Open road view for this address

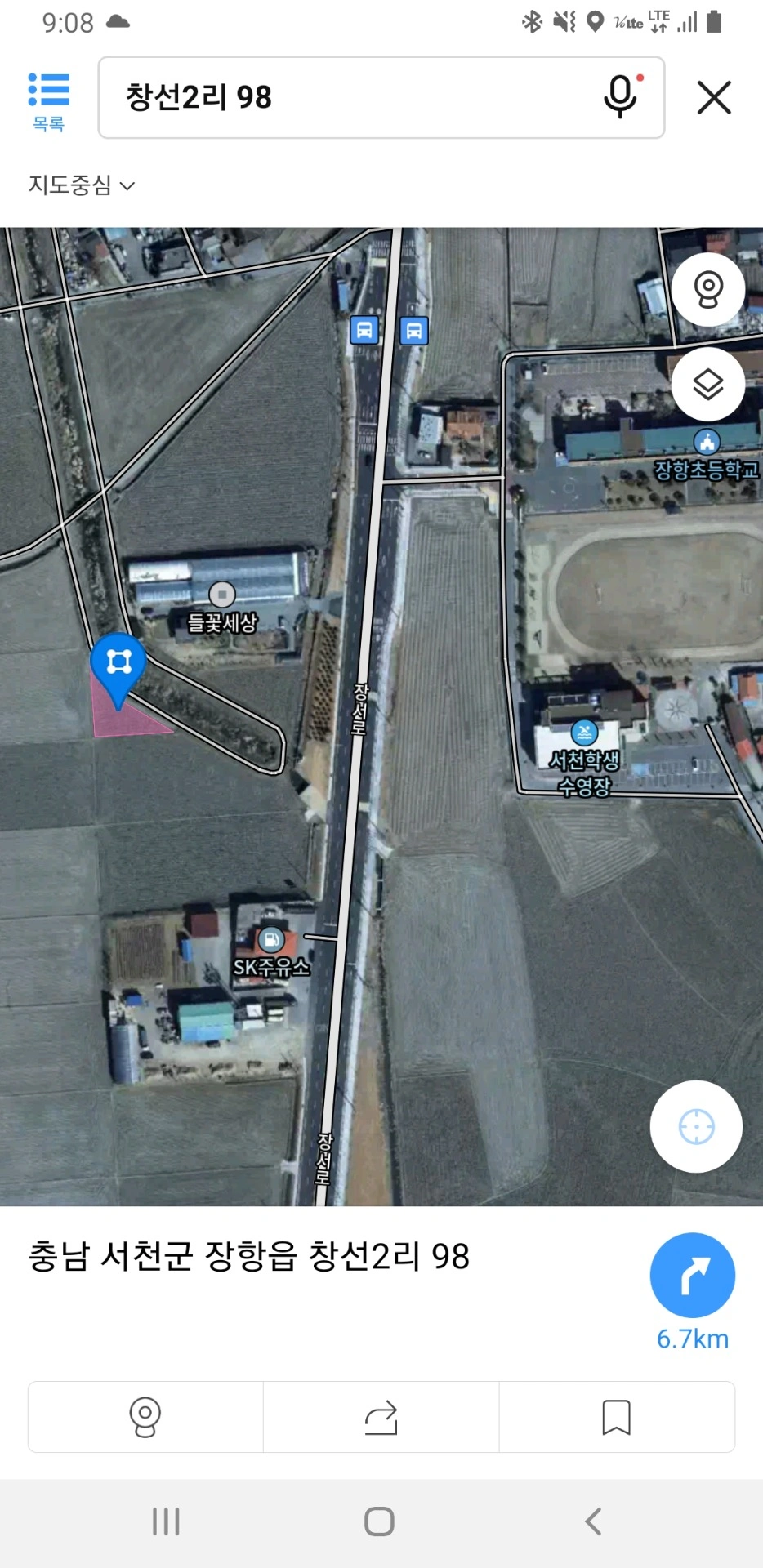coord(145,1417)
